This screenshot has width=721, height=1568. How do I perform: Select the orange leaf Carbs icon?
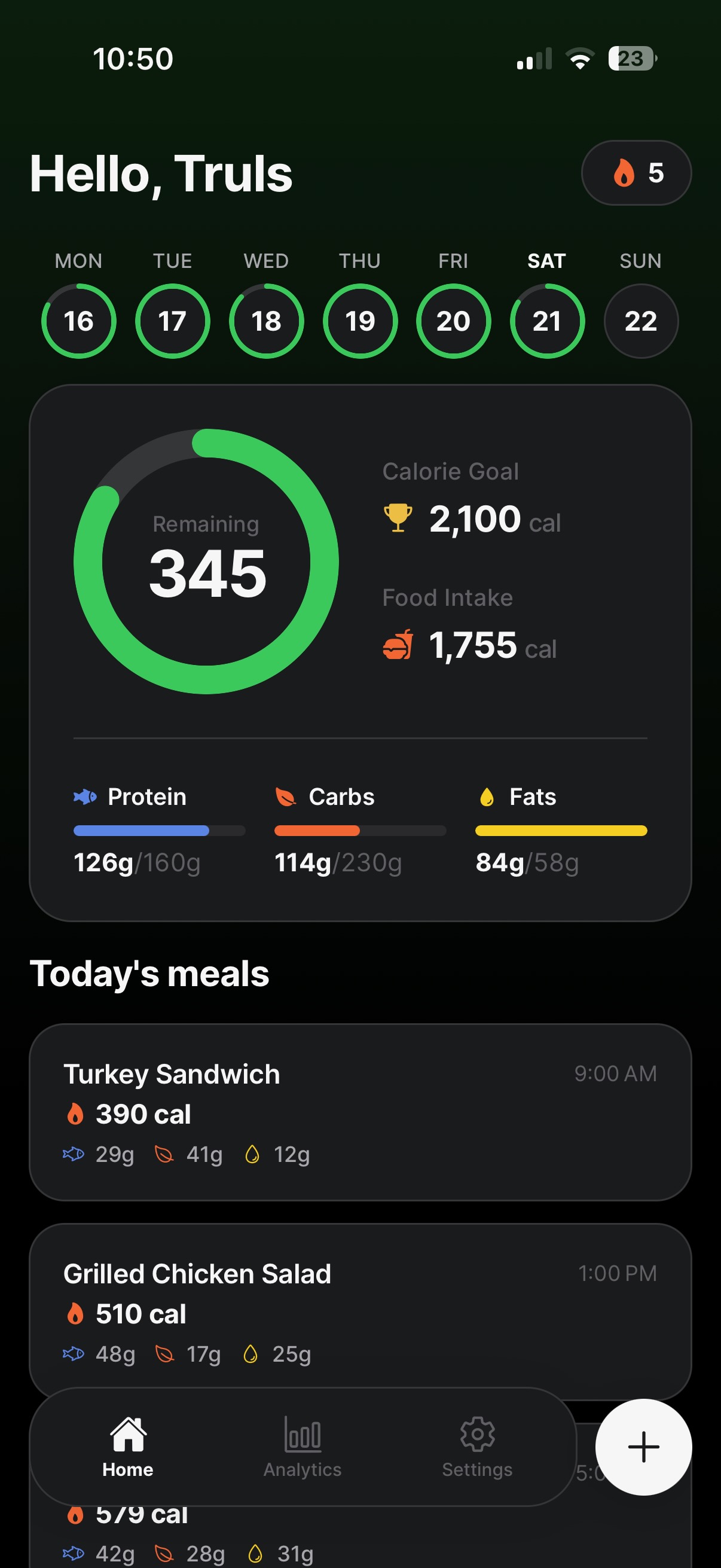[285, 796]
